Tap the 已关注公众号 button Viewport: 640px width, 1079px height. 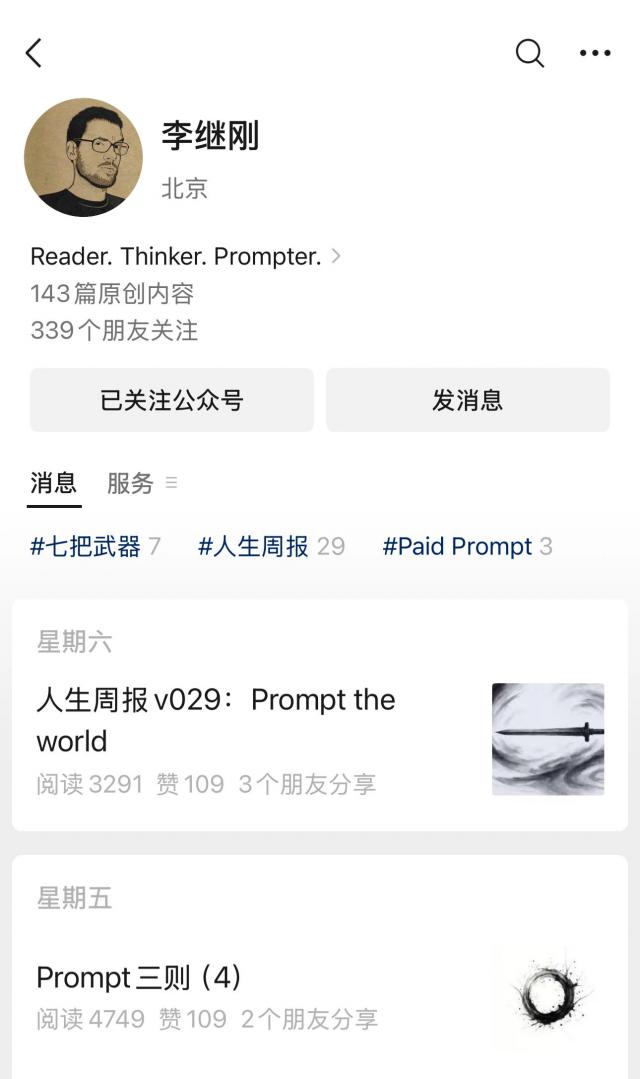tap(172, 400)
